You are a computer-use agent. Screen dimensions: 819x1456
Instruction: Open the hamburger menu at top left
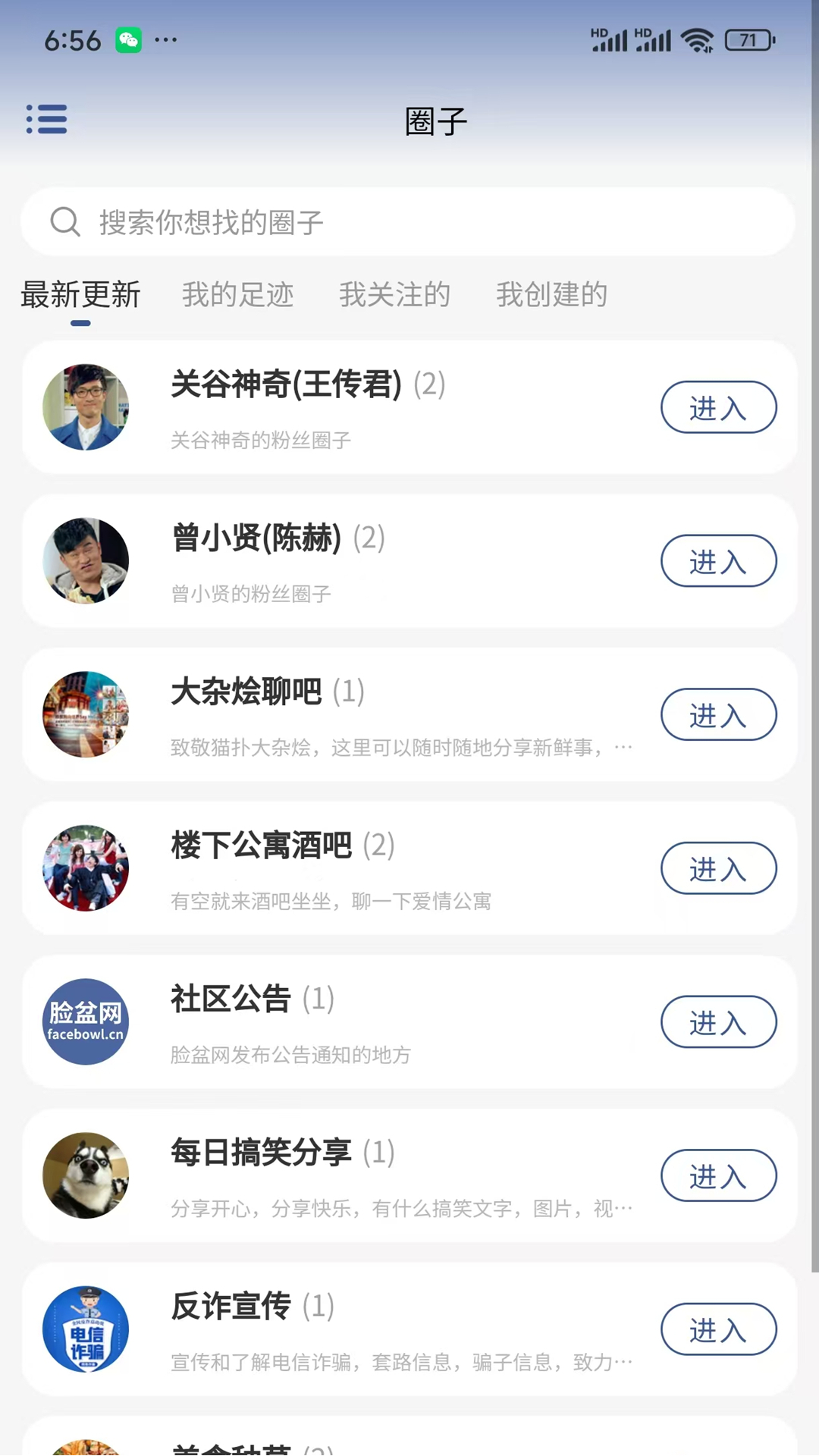47,120
